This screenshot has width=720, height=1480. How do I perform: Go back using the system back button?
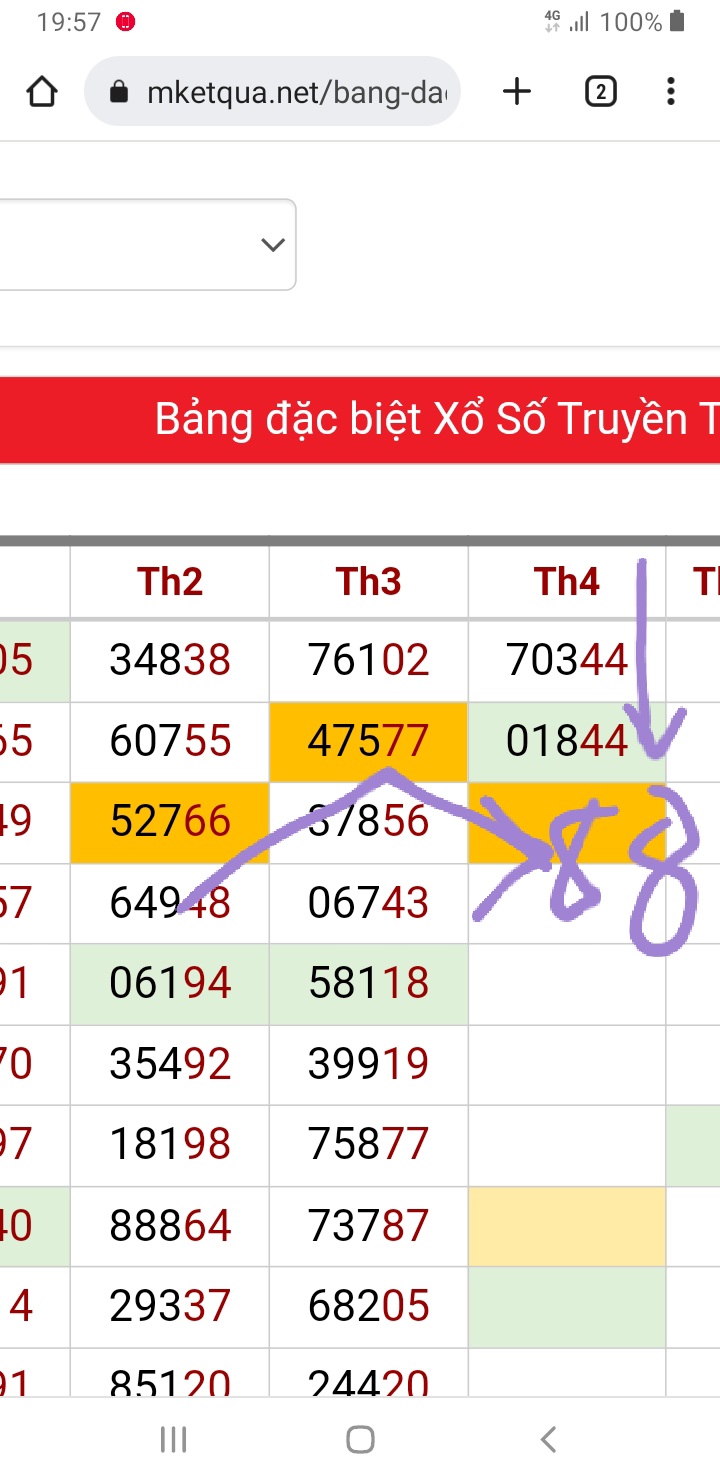tap(547, 1439)
